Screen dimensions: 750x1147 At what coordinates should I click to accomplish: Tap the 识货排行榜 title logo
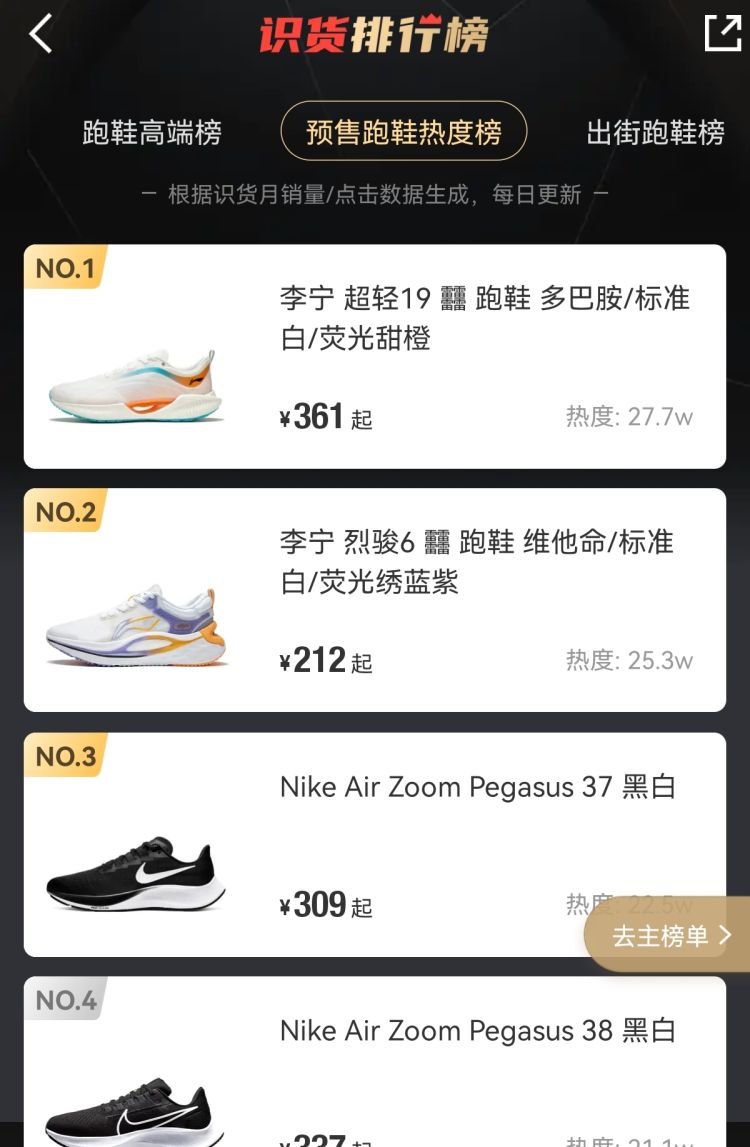[x=375, y=33]
